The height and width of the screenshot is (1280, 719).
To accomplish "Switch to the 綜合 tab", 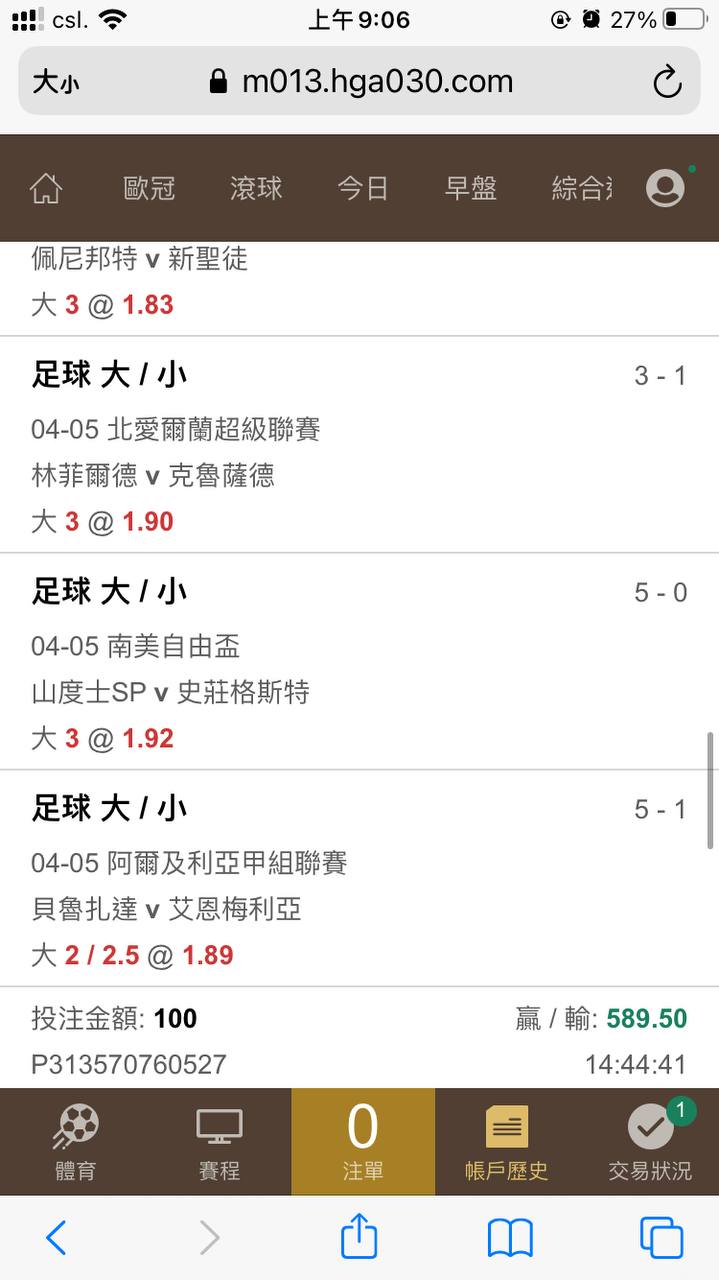I will 582,188.
